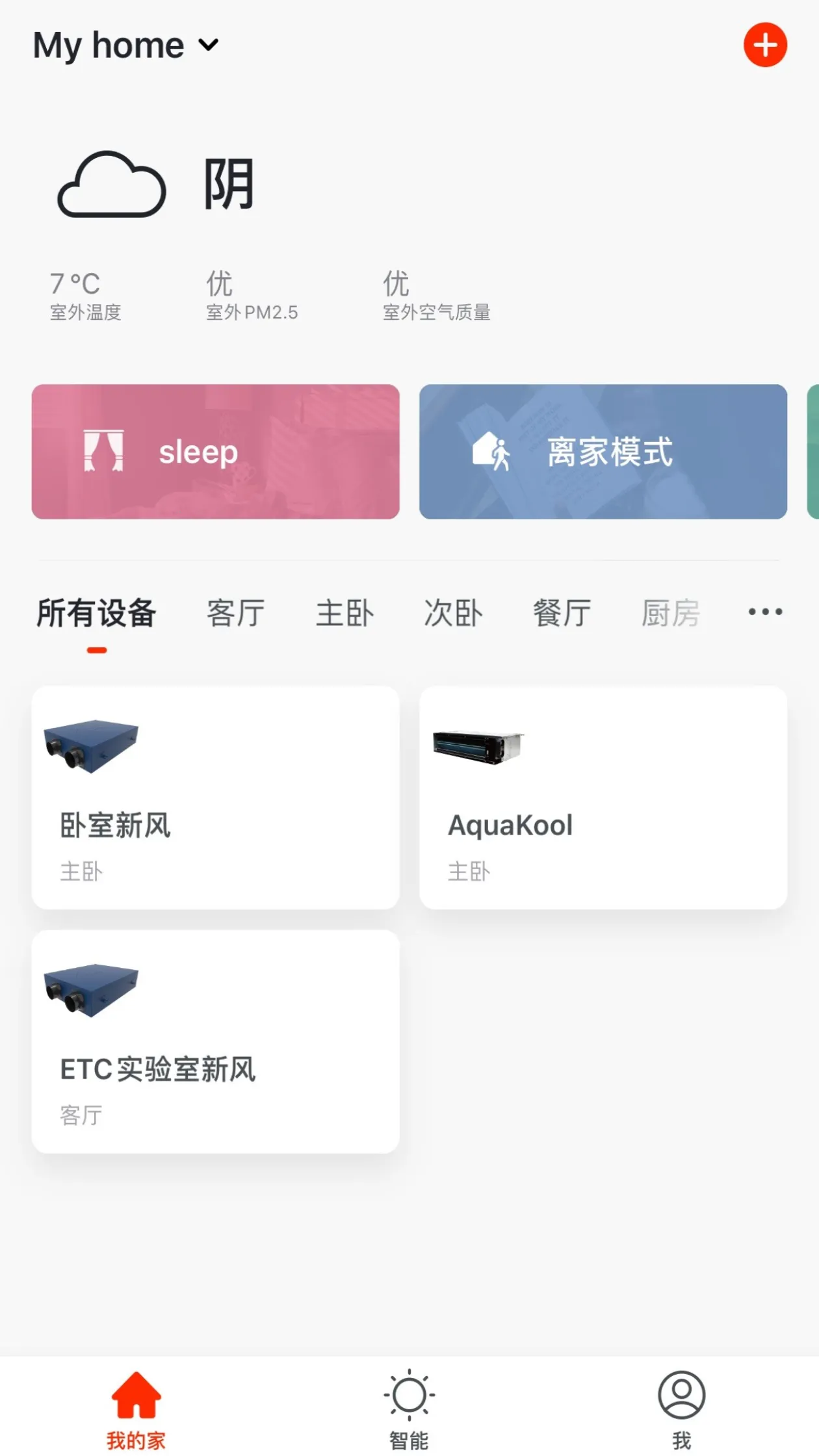Click the cloudy weather icon
This screenshot has height=1456, width=819.
(112, 185)
